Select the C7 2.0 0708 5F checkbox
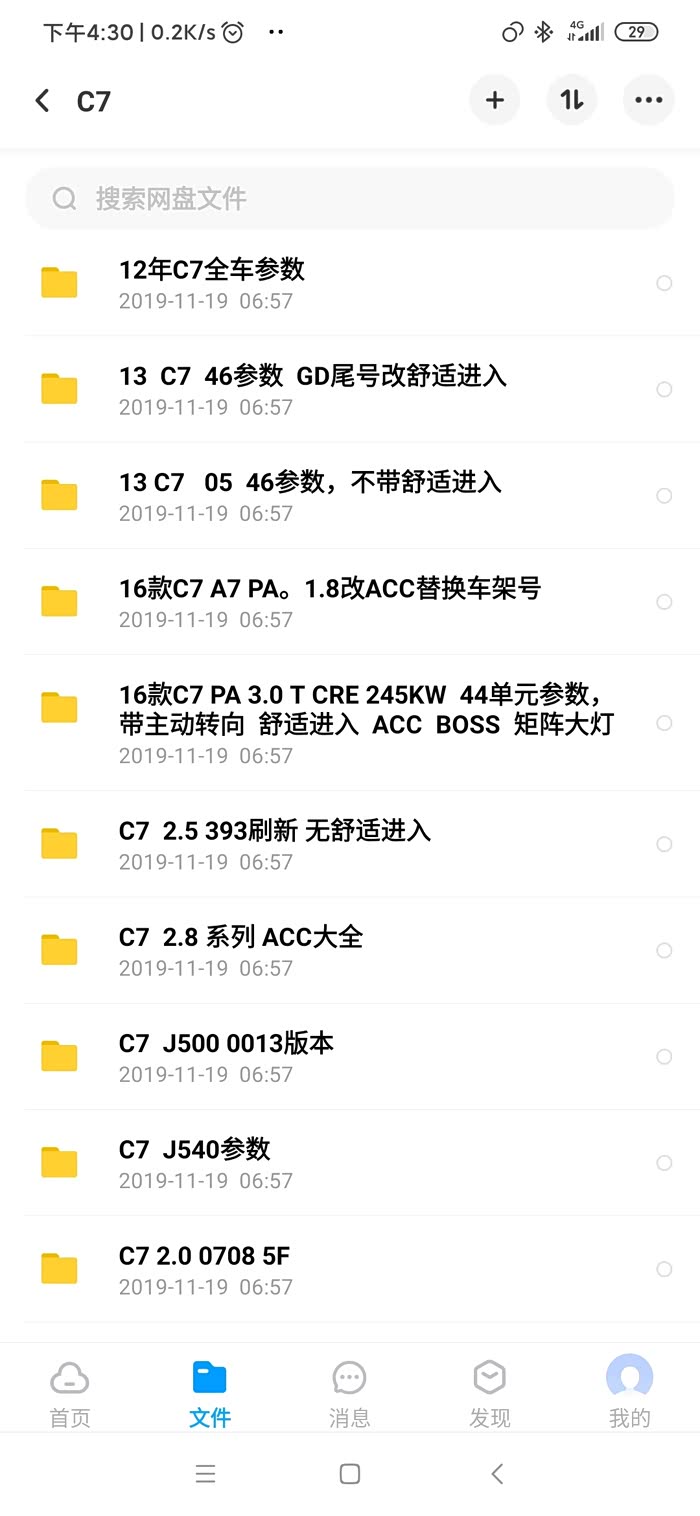Image resolution: width=700 pixels, height=1516 pixels. tap(664, 1269)
